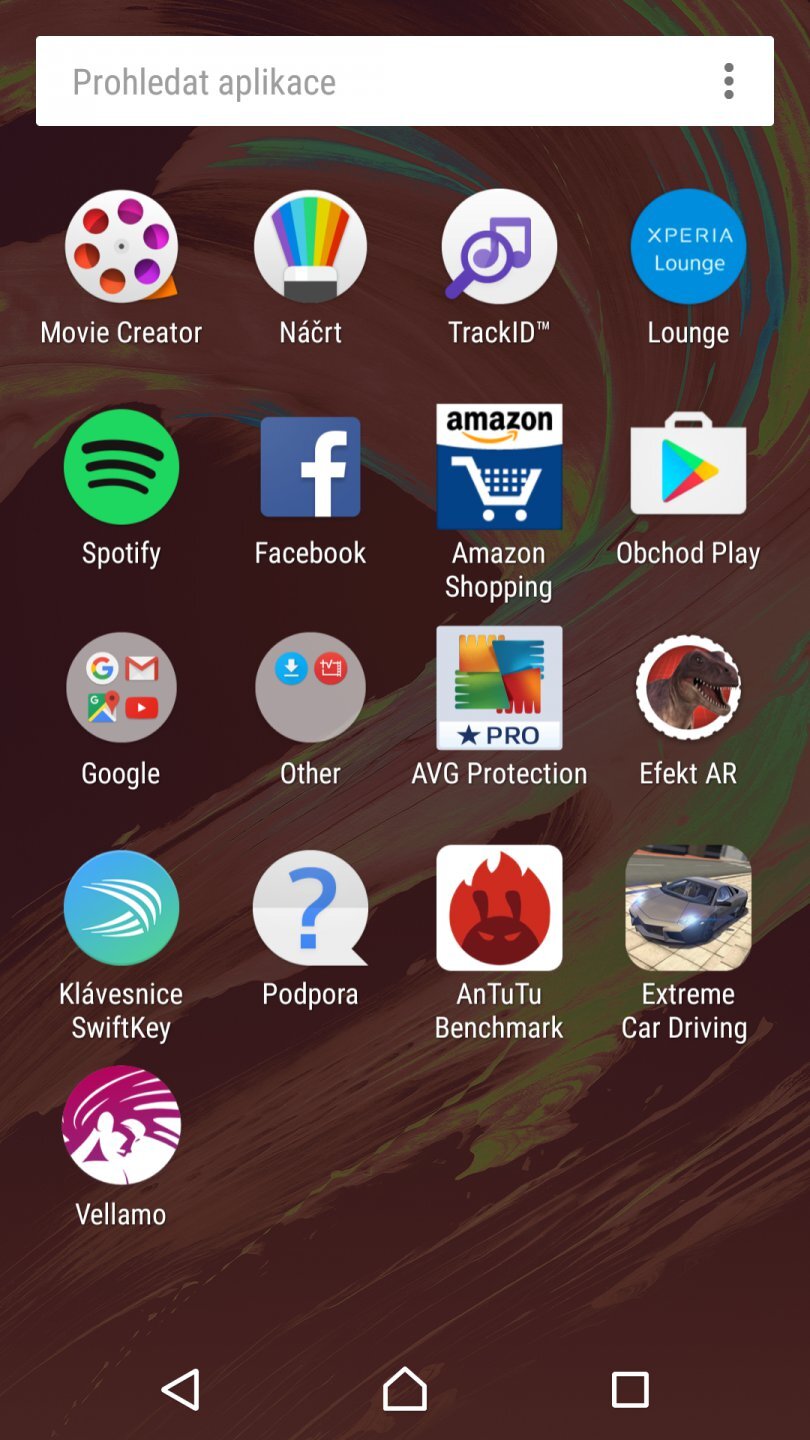This screenshot has width=810, height=1440.
Task: Expand the Other apps folder
Action: coord(310,688)
